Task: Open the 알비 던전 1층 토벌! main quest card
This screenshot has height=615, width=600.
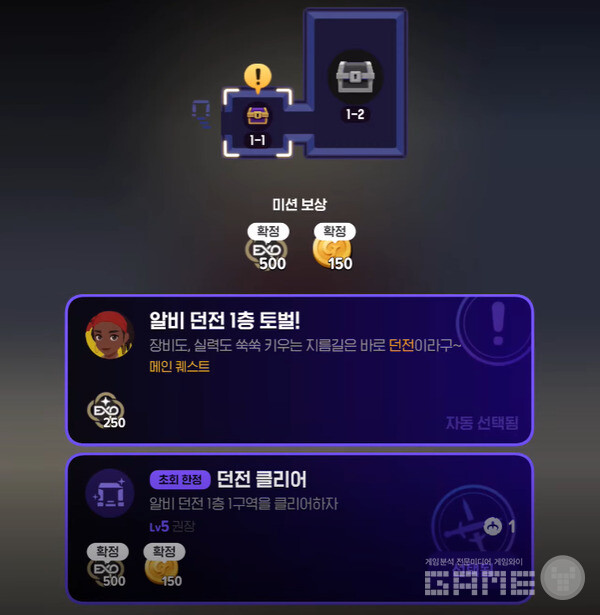Action: point(299,369)
